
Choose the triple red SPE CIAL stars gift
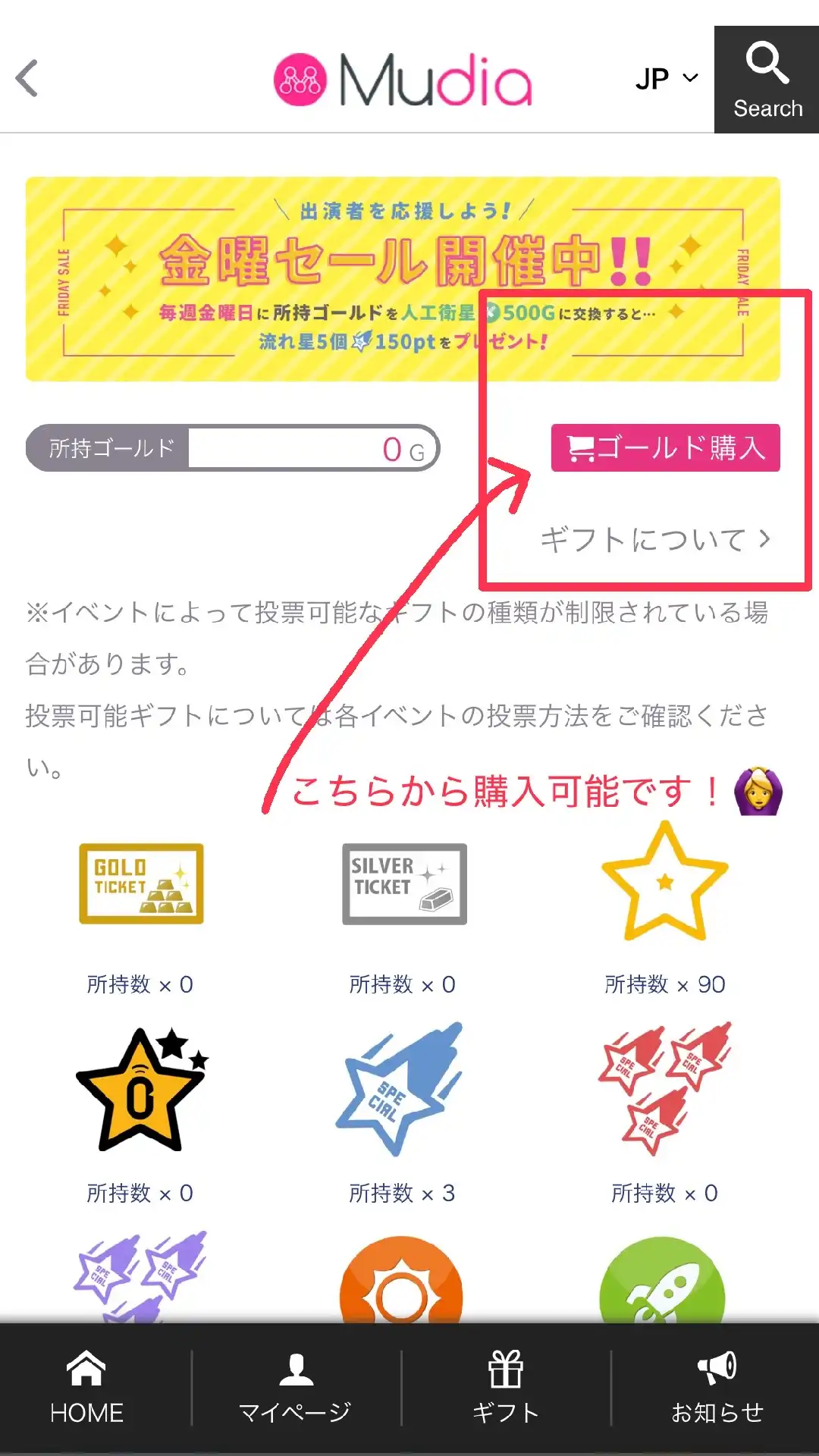(x=664, y=1090)
